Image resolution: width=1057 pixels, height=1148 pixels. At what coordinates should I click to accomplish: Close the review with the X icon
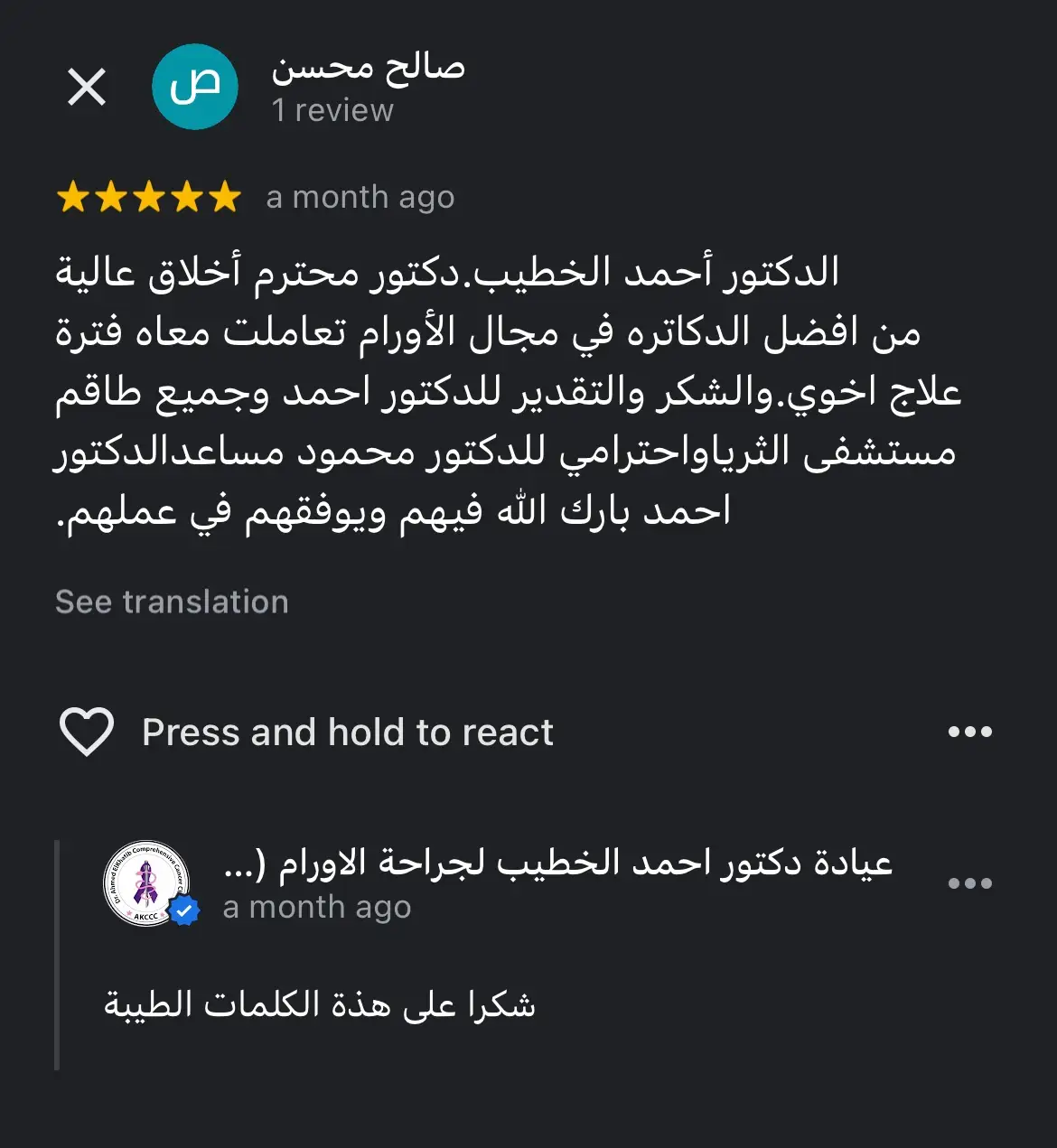87,88
